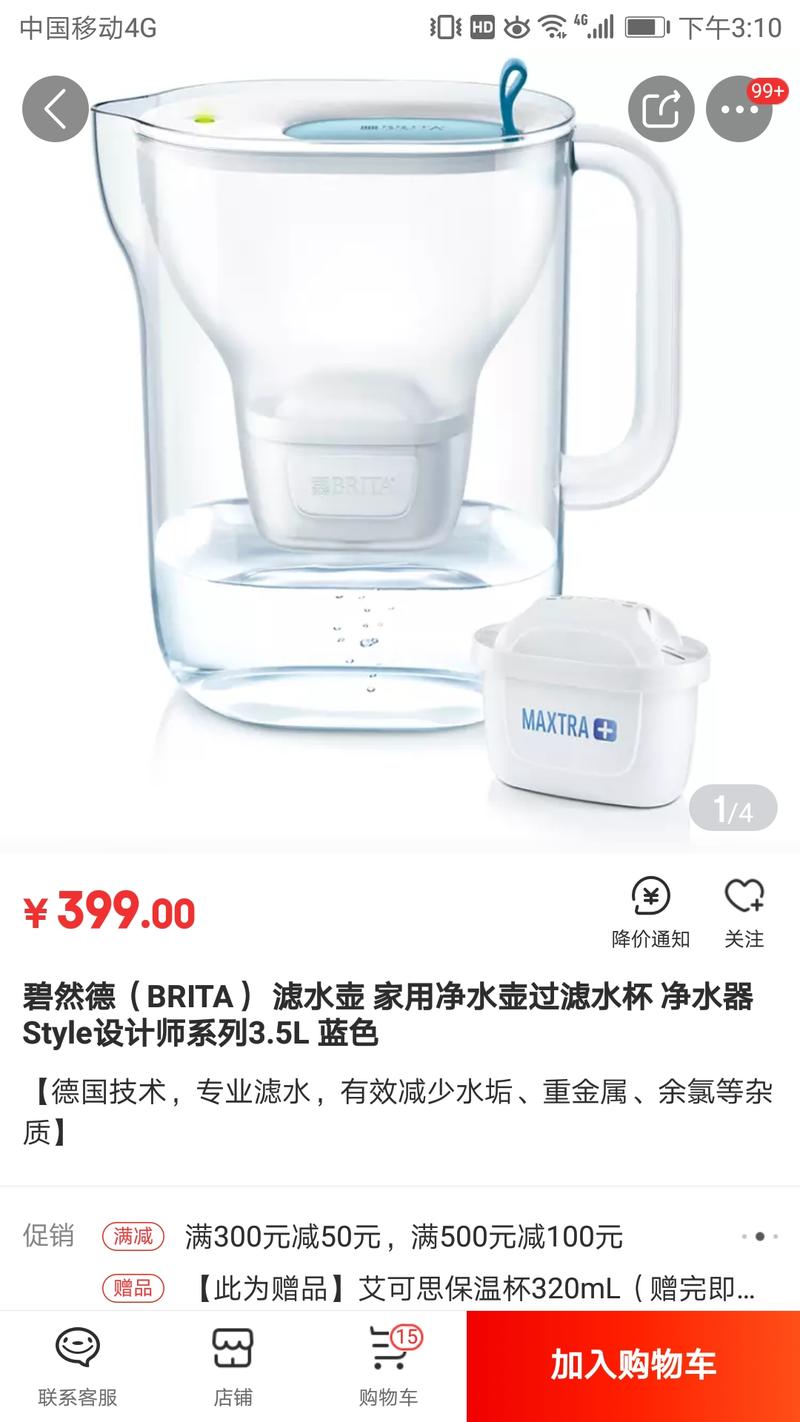Screen dimensions: 800x1422
Task: Open 降价通知 price drop notification
Action: click(x=652, y=912)
